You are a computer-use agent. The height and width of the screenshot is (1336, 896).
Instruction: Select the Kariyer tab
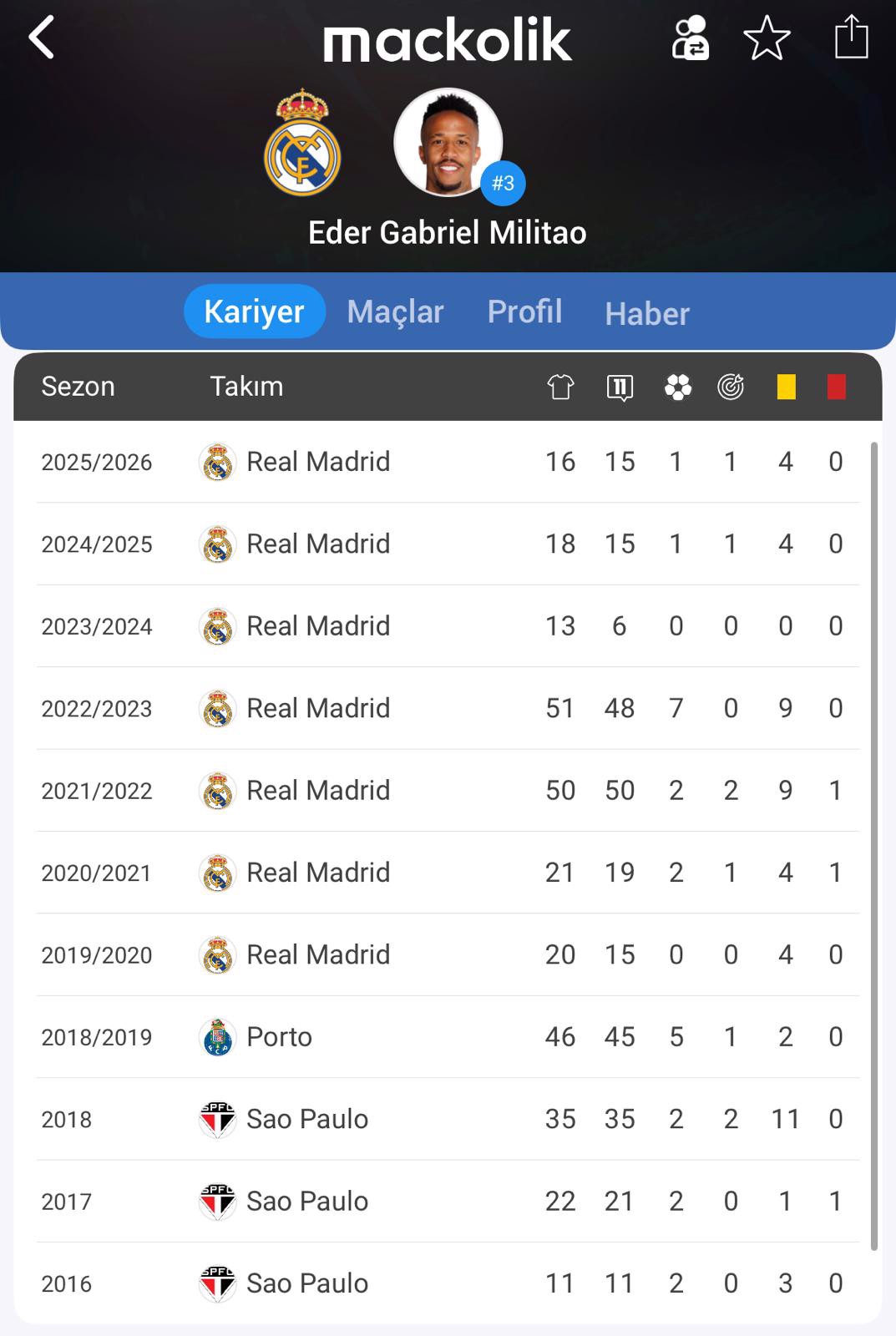point(254,311)
